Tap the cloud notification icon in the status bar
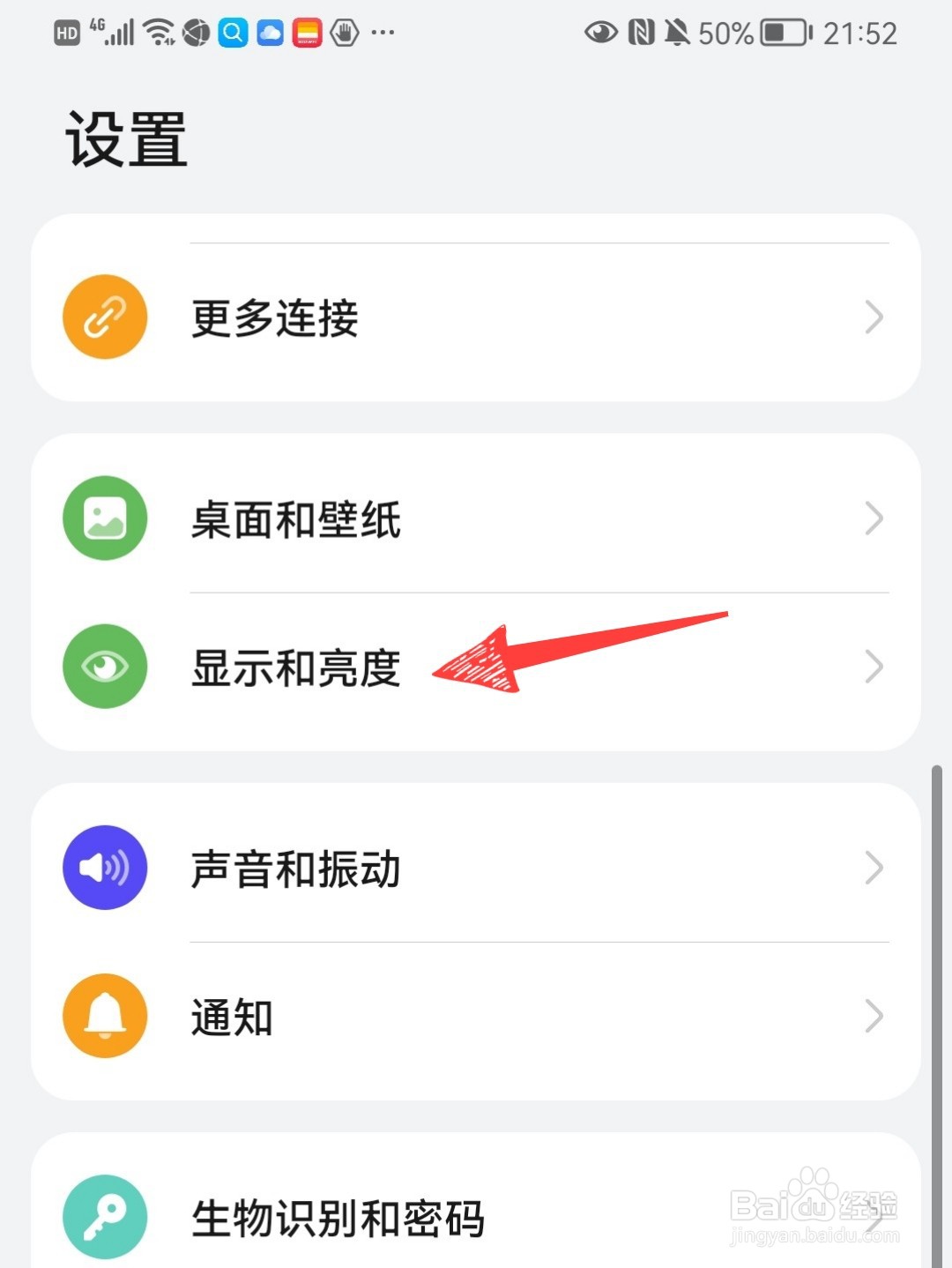This screenshot has width=952, height=1268. pyautogui.click(x=269, y=33)
